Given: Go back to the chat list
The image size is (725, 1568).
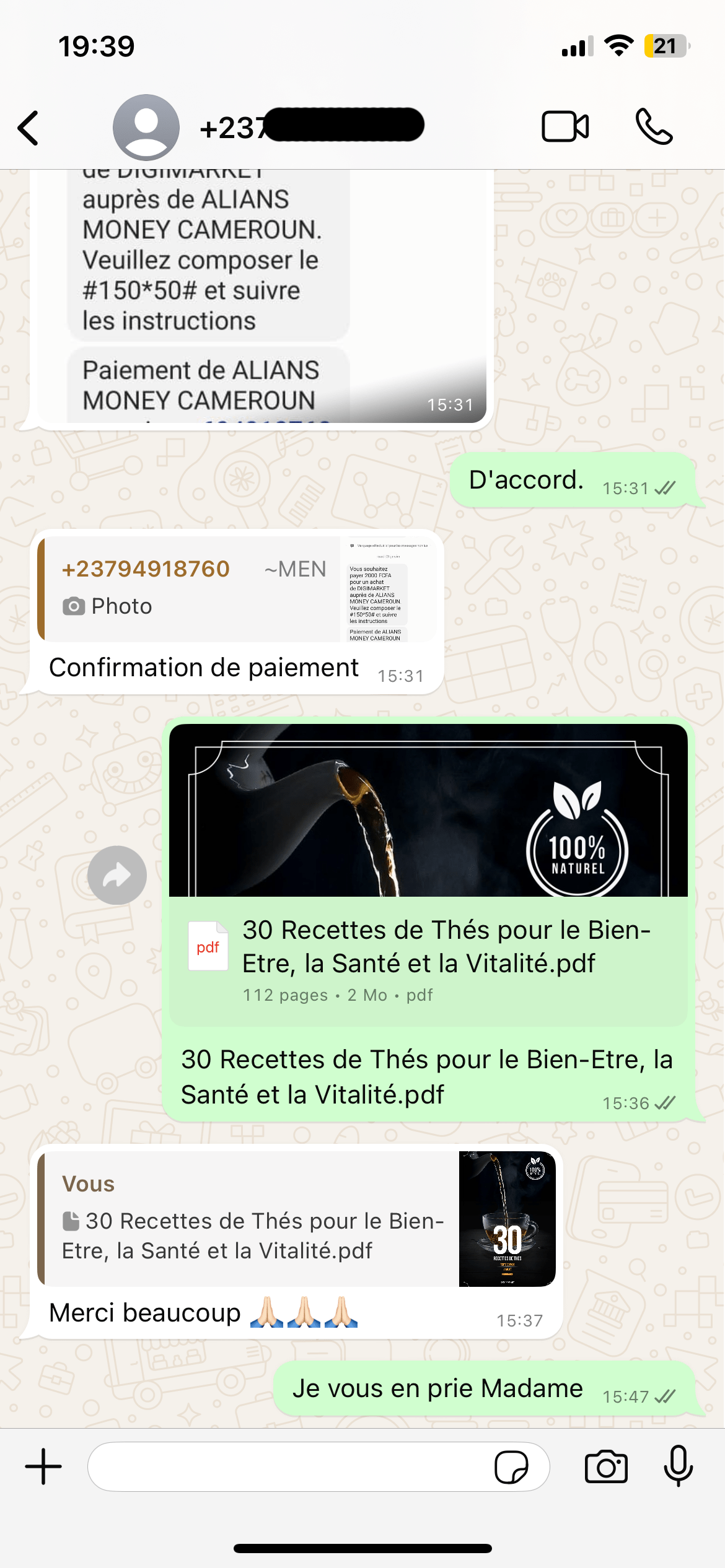Looking at the screenshot, I should (29, 128).
